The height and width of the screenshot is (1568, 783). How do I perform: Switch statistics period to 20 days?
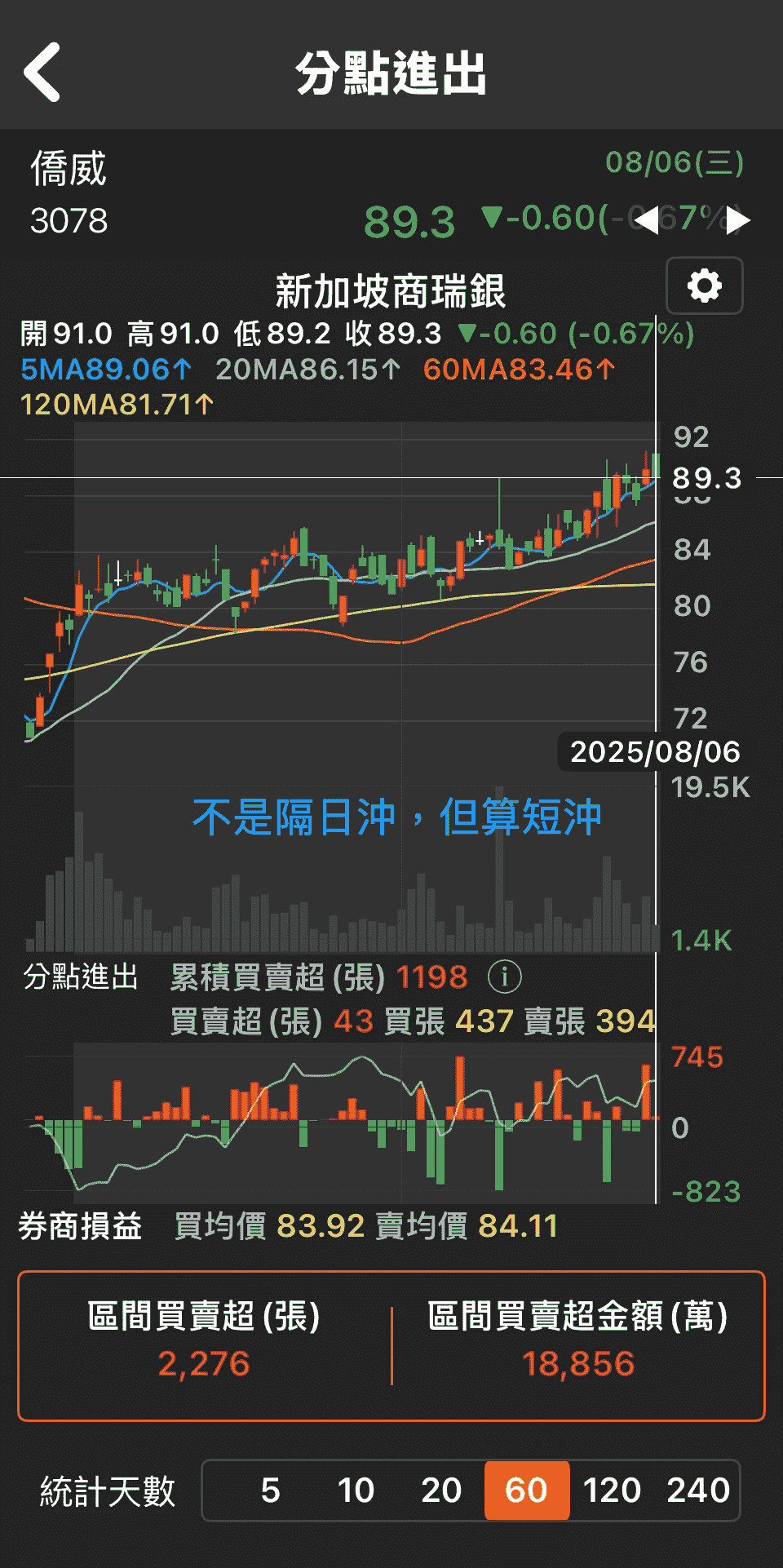441,1490
